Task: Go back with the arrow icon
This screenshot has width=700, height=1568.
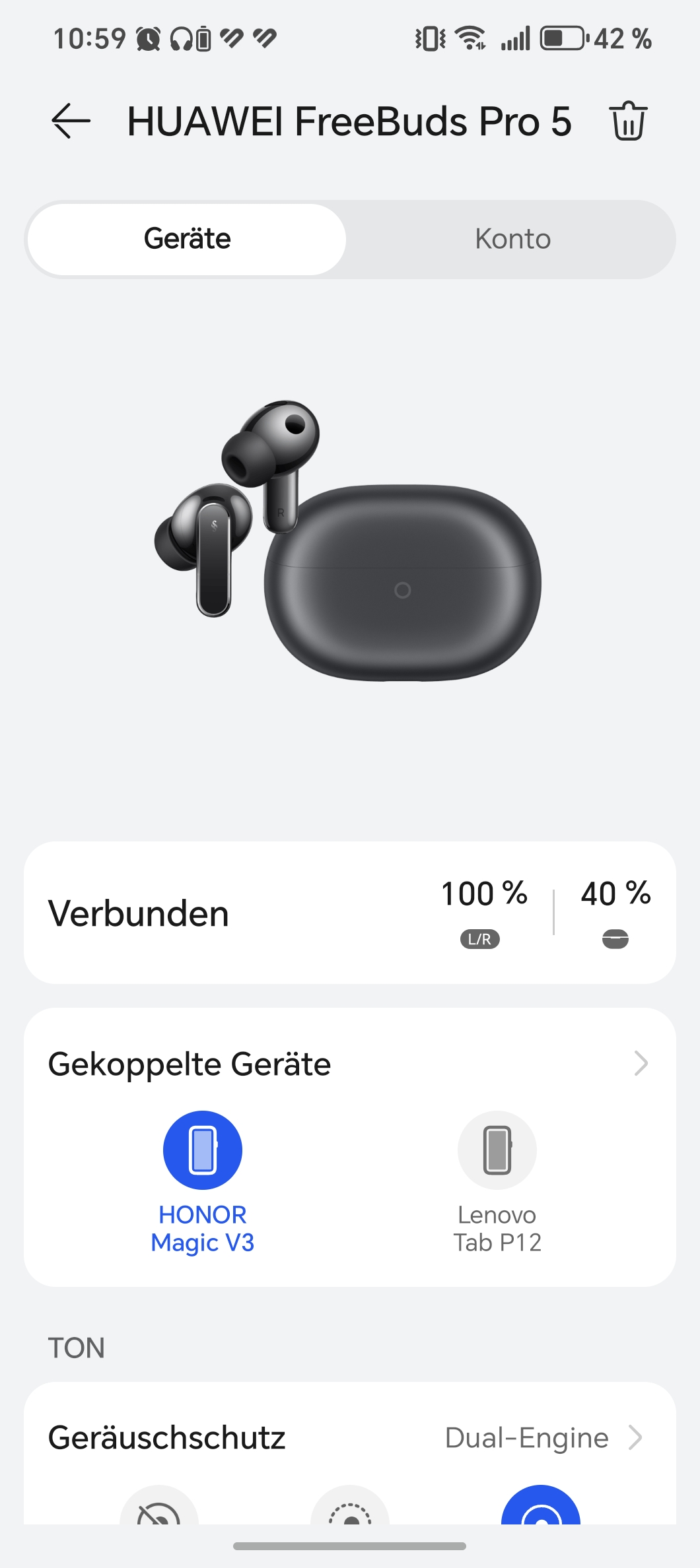Action: click(71, 121)
